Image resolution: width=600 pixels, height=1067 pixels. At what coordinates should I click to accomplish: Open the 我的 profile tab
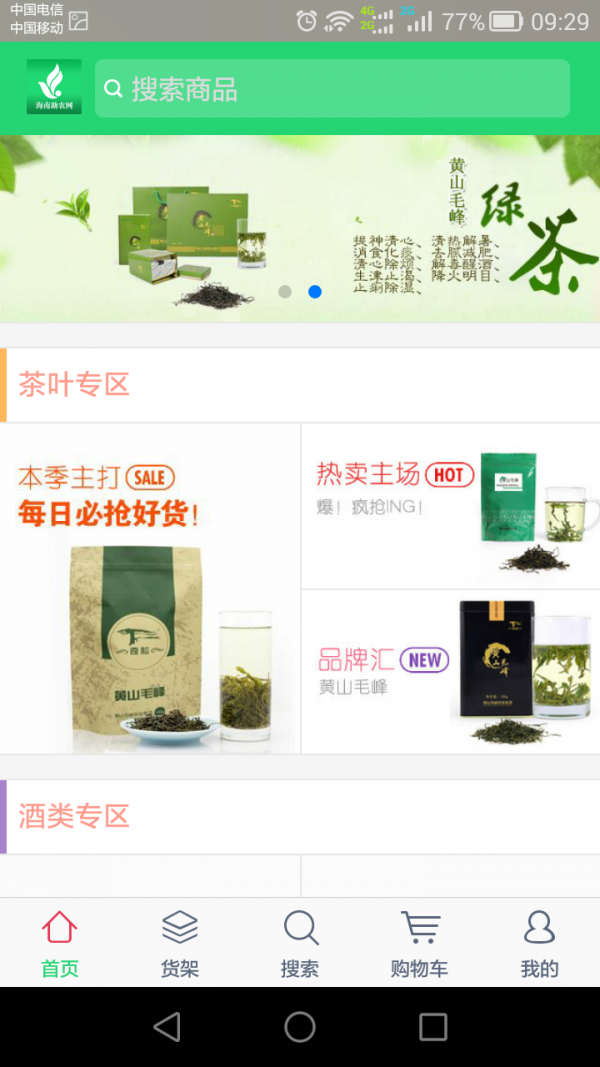539,942
